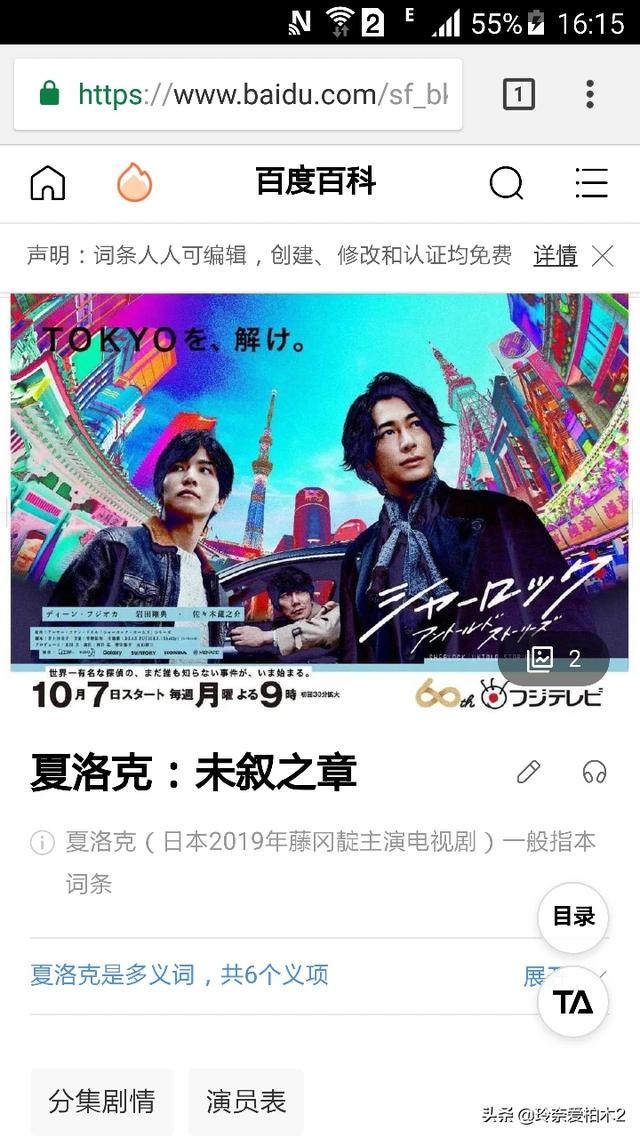Tap the TA floating button
Viewport: 640px width, 1138px height.
tap(573, 1002)
